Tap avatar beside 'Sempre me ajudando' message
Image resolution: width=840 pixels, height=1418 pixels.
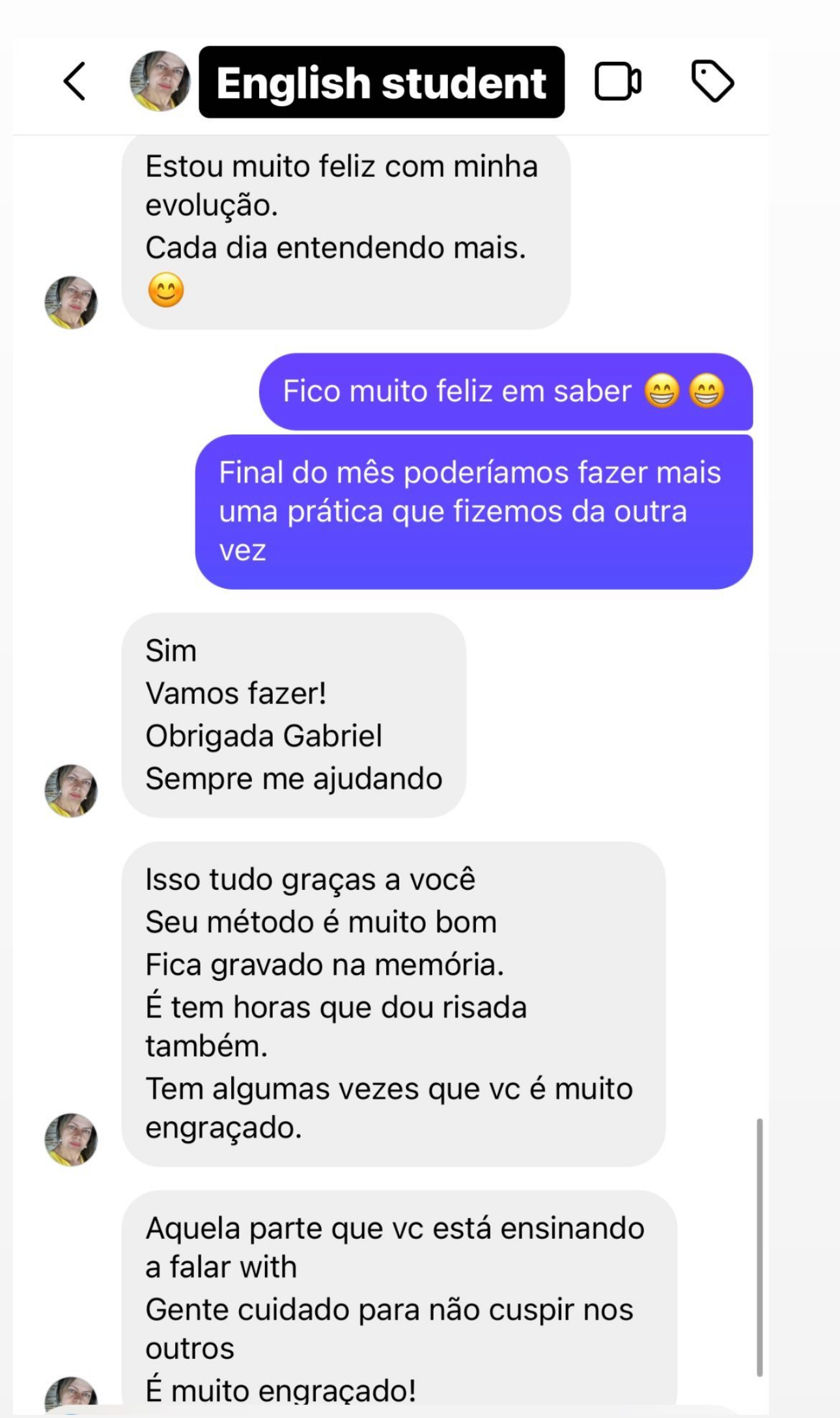pos(71,791)
